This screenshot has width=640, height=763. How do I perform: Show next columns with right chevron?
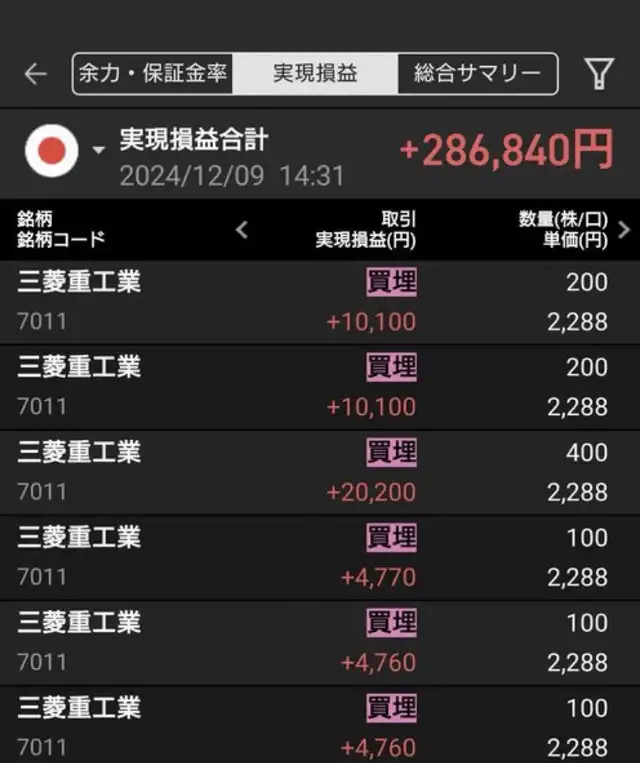[x=624, y=230]
